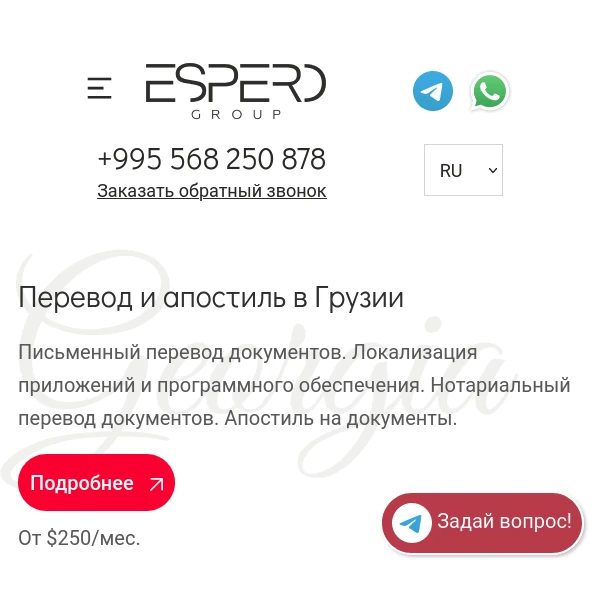Tap the Заказать обратный звонок link
The height and width of the screenshot is (600, 600).
coord(211,190)
